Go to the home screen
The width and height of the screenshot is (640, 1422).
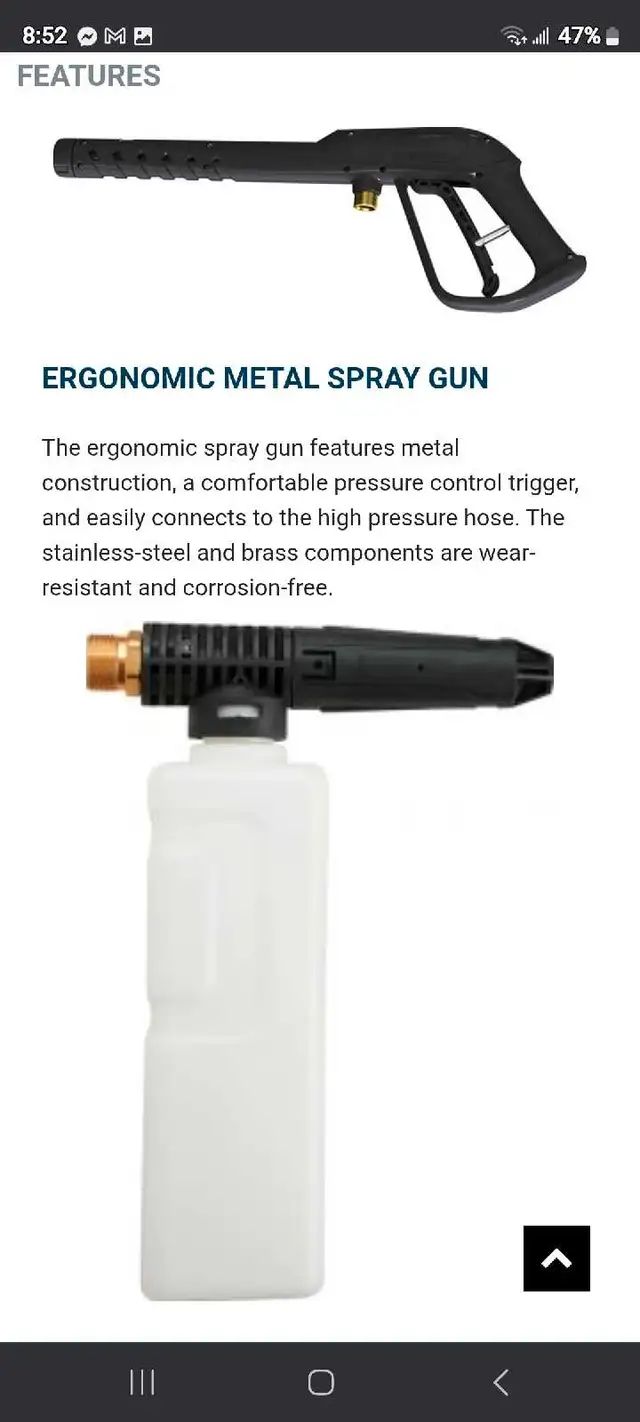click(x=320, y=1382)
